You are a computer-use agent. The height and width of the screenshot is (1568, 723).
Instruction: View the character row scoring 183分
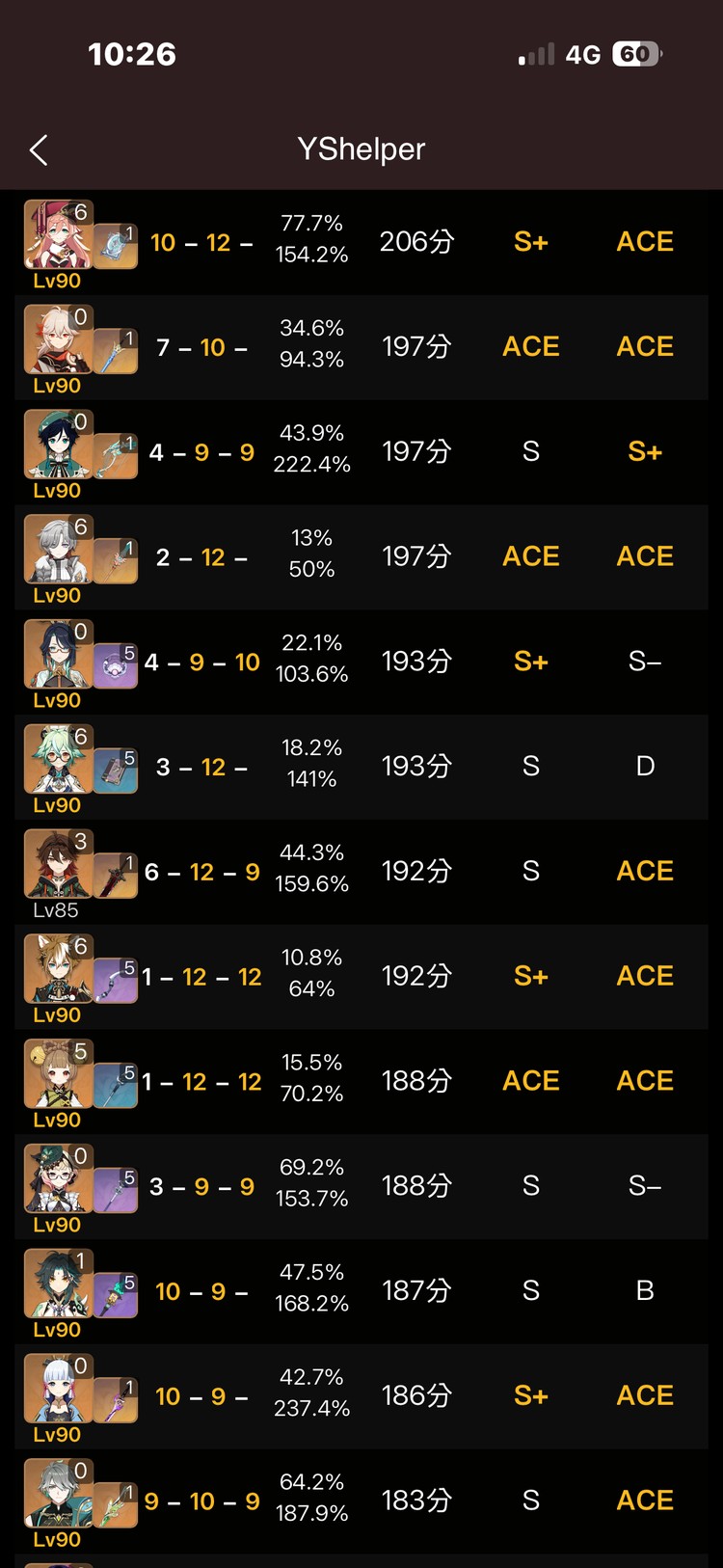[361, 1501]
